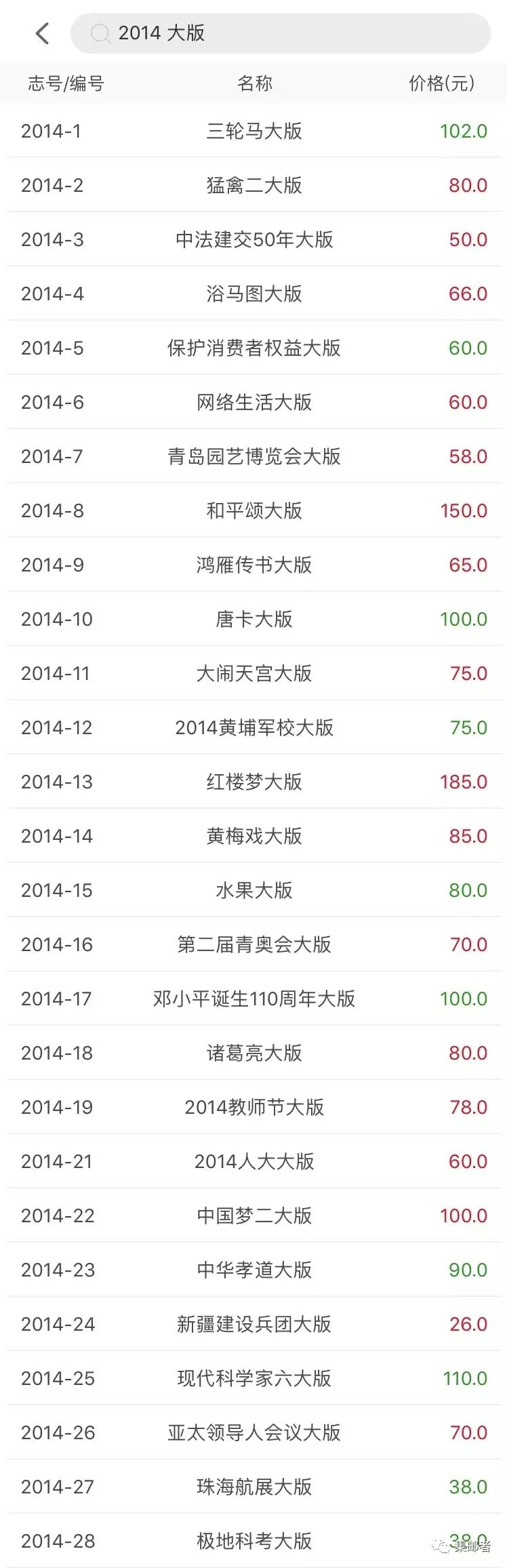
Task: Open 第二届青奥会大版 in the list
Action: click(254, 944)
